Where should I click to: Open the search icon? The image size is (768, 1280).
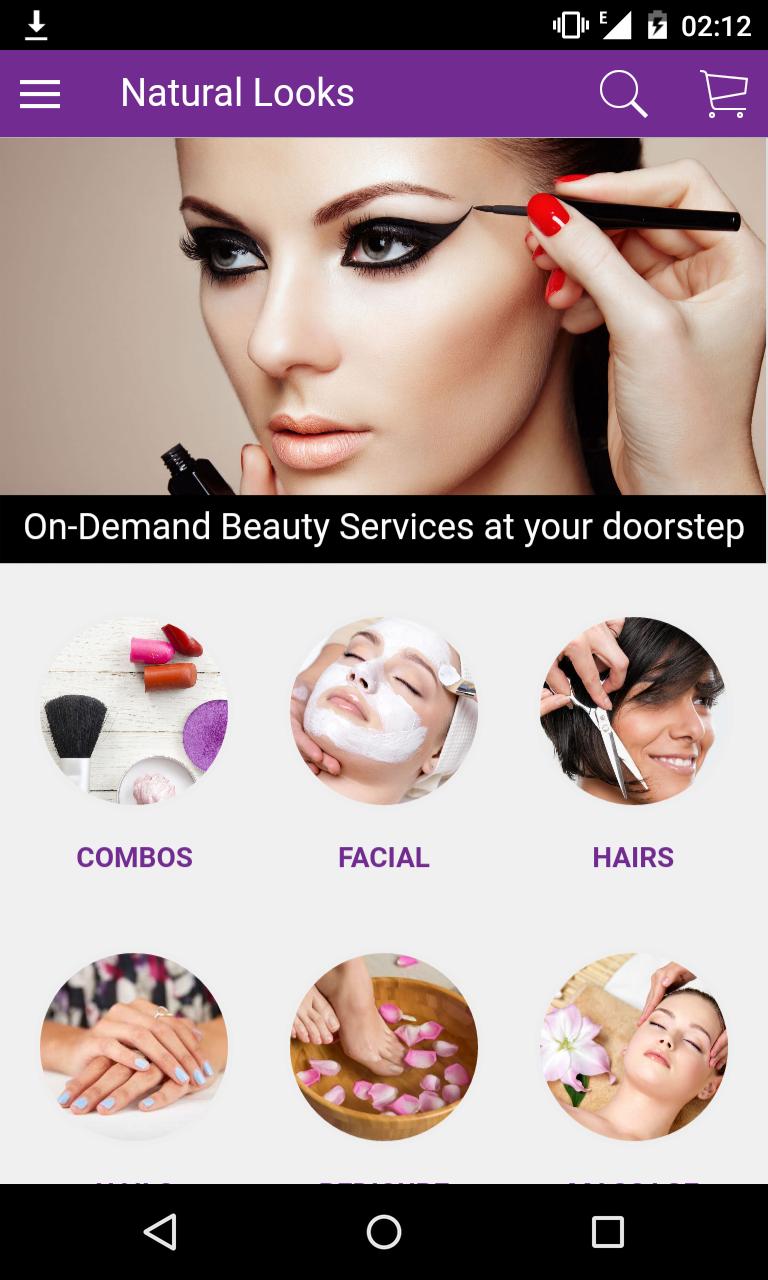pos(623,94)
